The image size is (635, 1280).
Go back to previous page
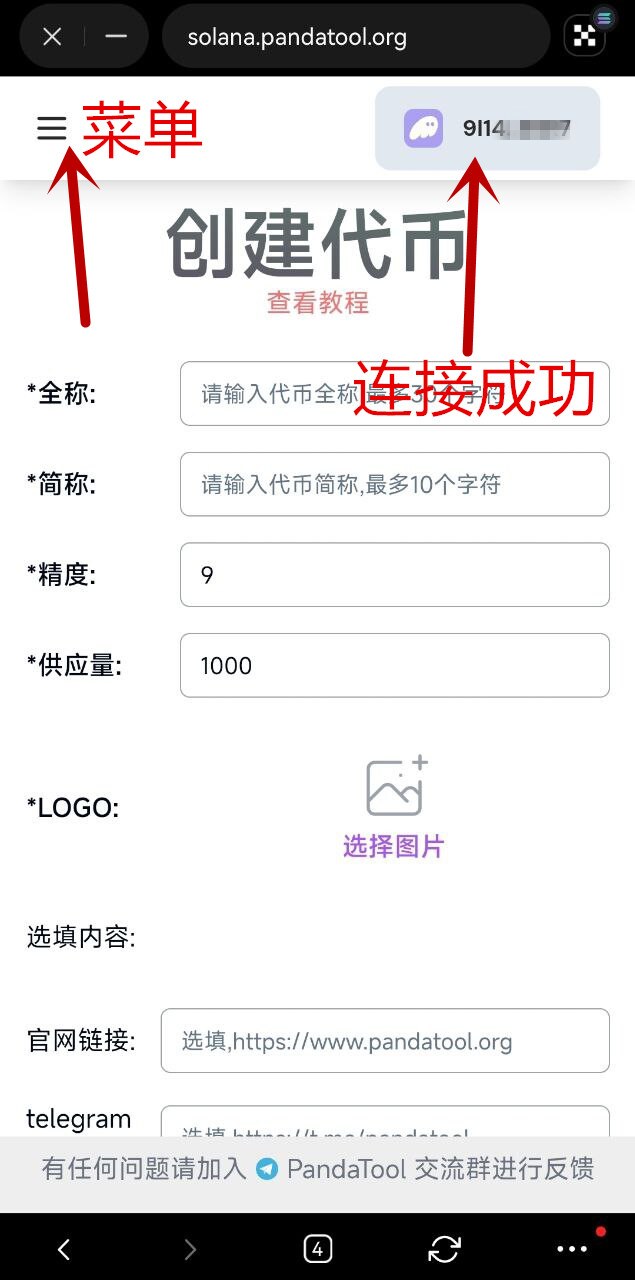64,1248
